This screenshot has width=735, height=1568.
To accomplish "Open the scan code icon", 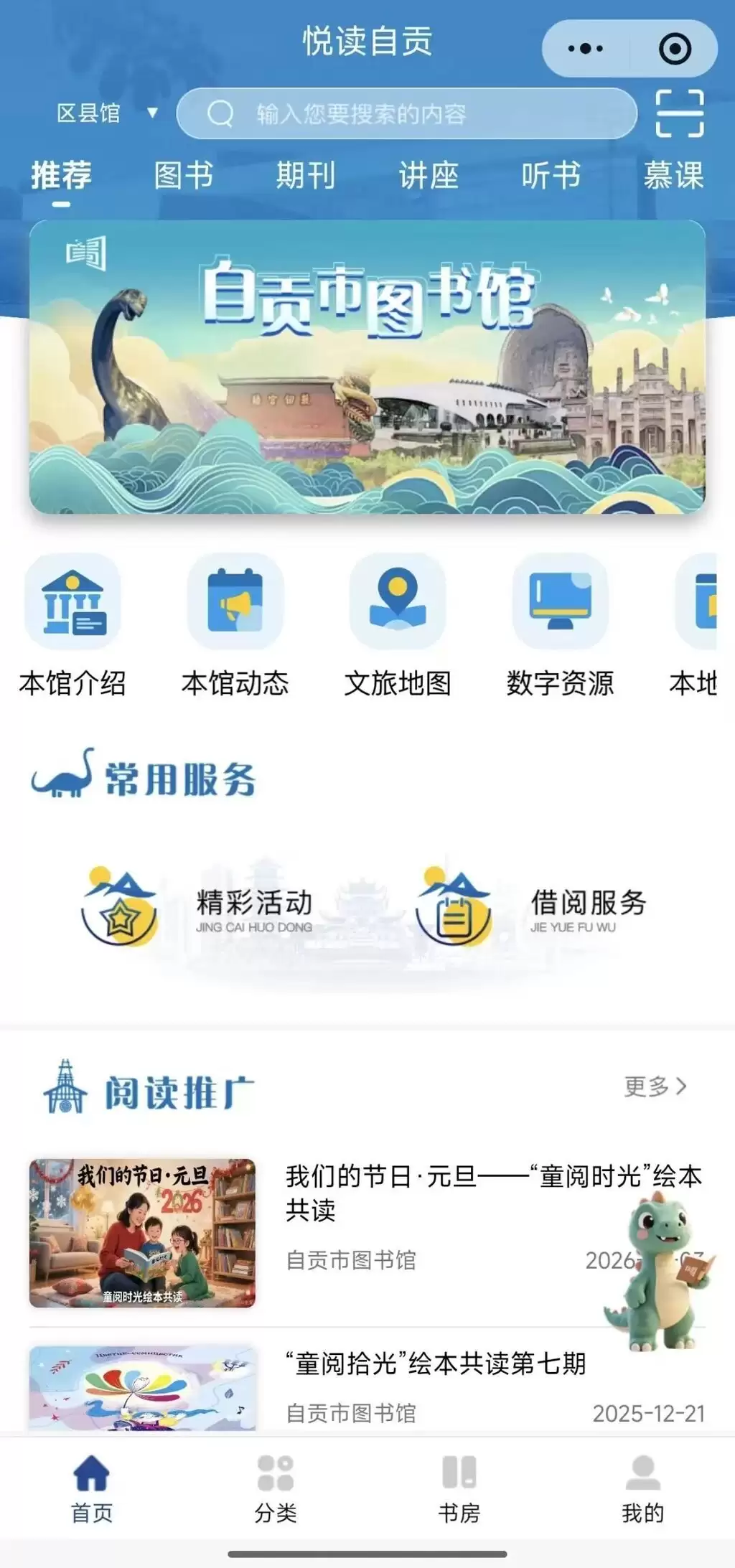I will click(679, 113).
